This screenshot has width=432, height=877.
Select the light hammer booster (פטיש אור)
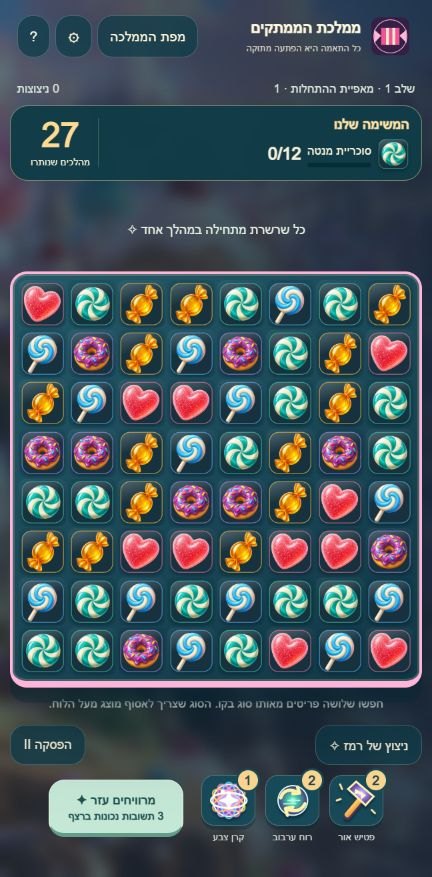pyautogui.click(x=356, y=801)
